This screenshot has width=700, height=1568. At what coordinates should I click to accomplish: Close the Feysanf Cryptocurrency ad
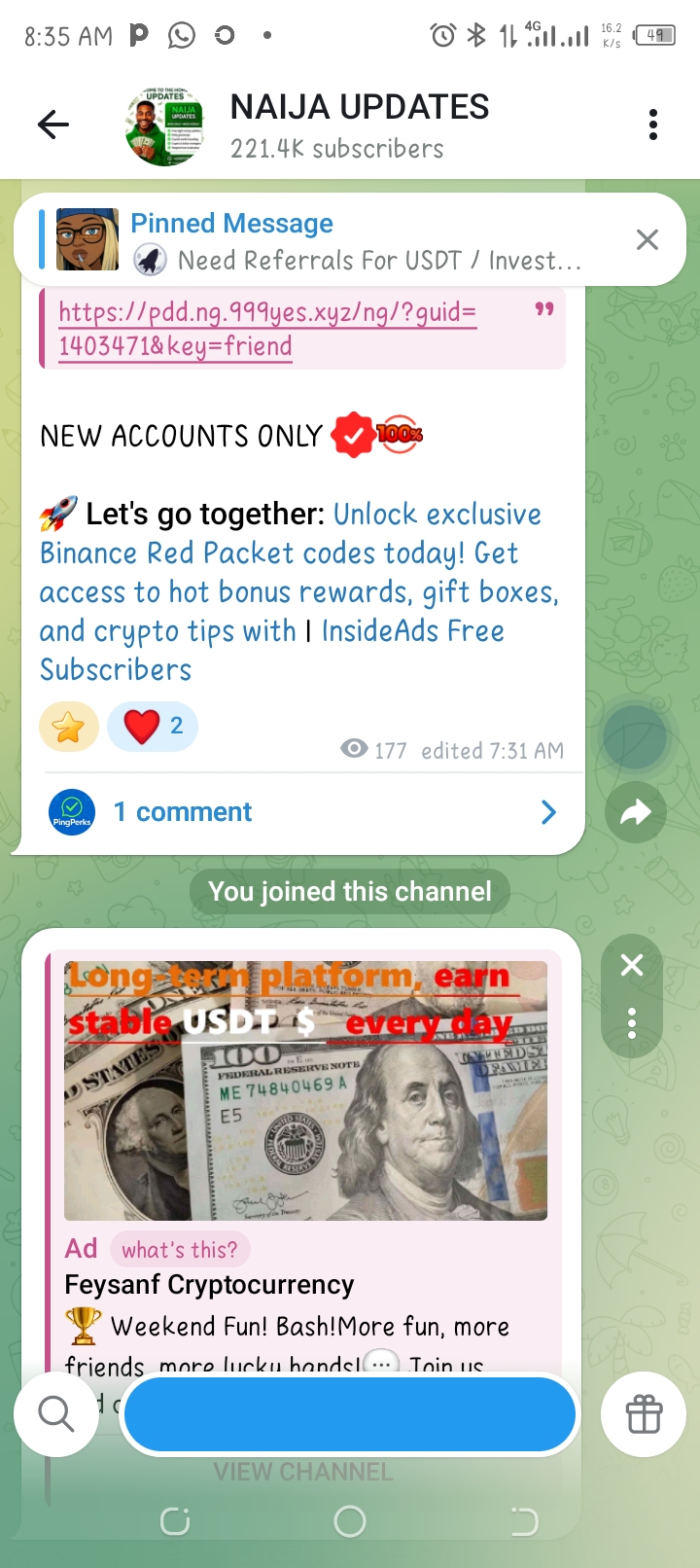pyautogui.click(x=632, y=965)
